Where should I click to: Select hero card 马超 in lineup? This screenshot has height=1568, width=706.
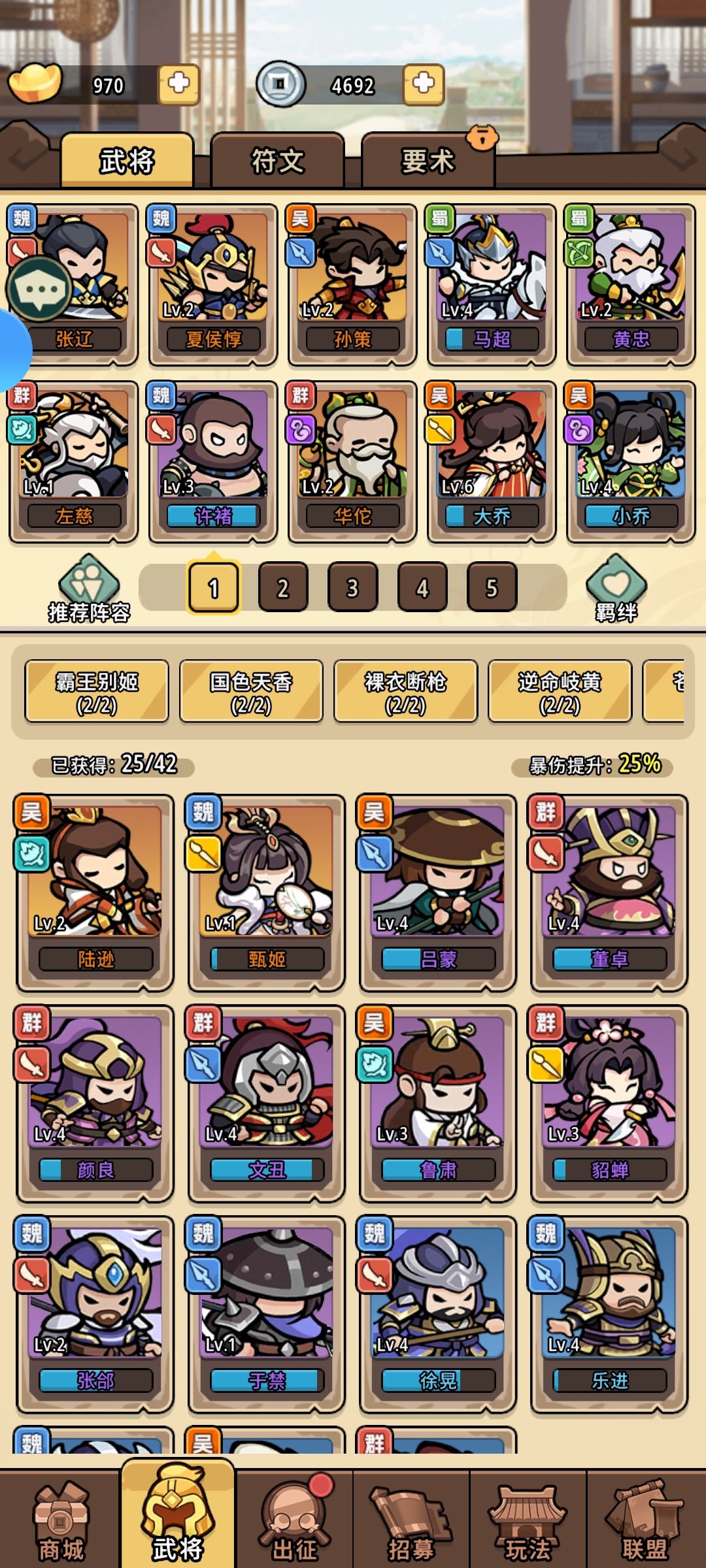(x=492, y=285)
